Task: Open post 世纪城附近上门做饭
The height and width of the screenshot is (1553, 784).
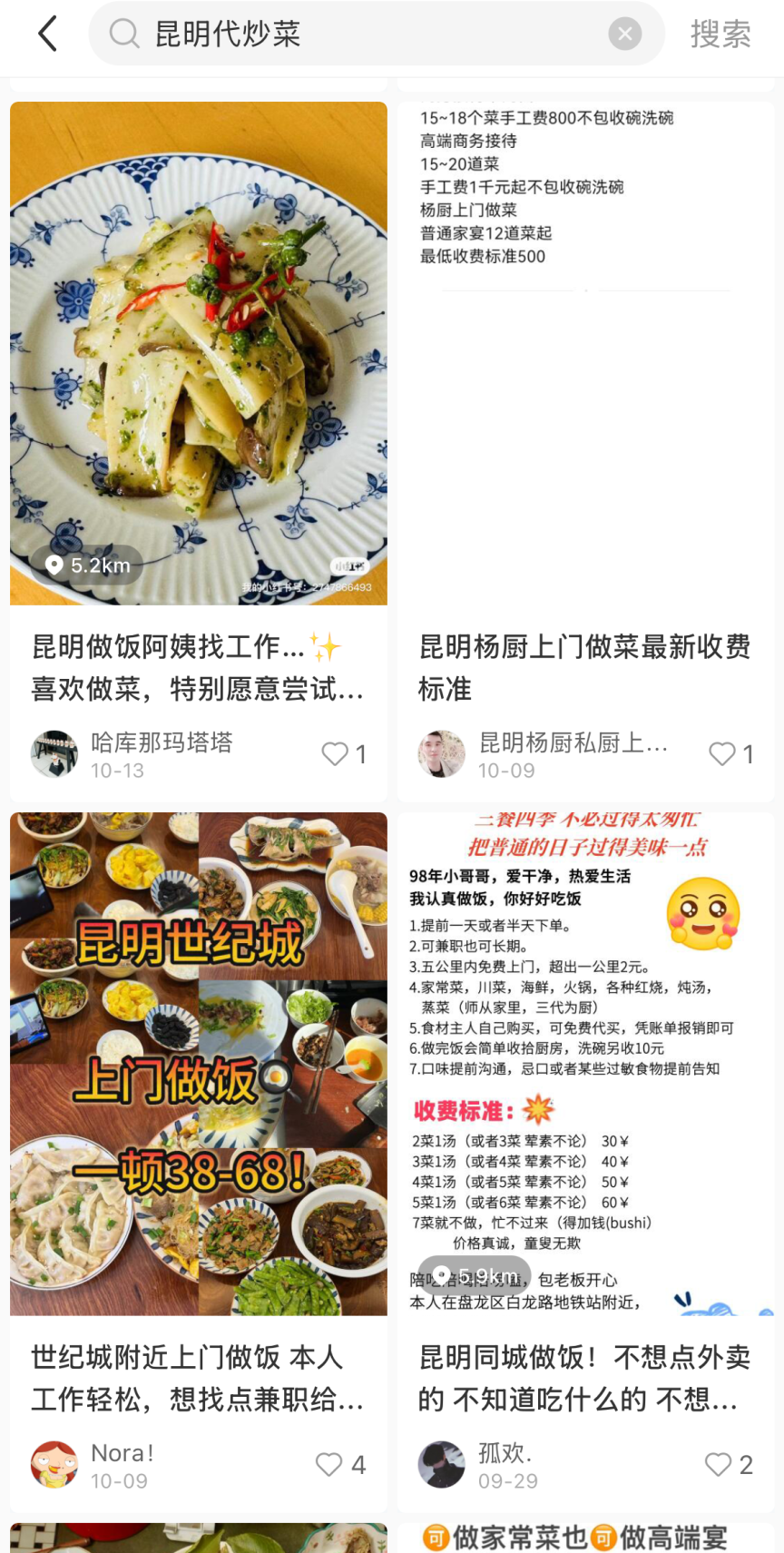Action: [197, 1379]
